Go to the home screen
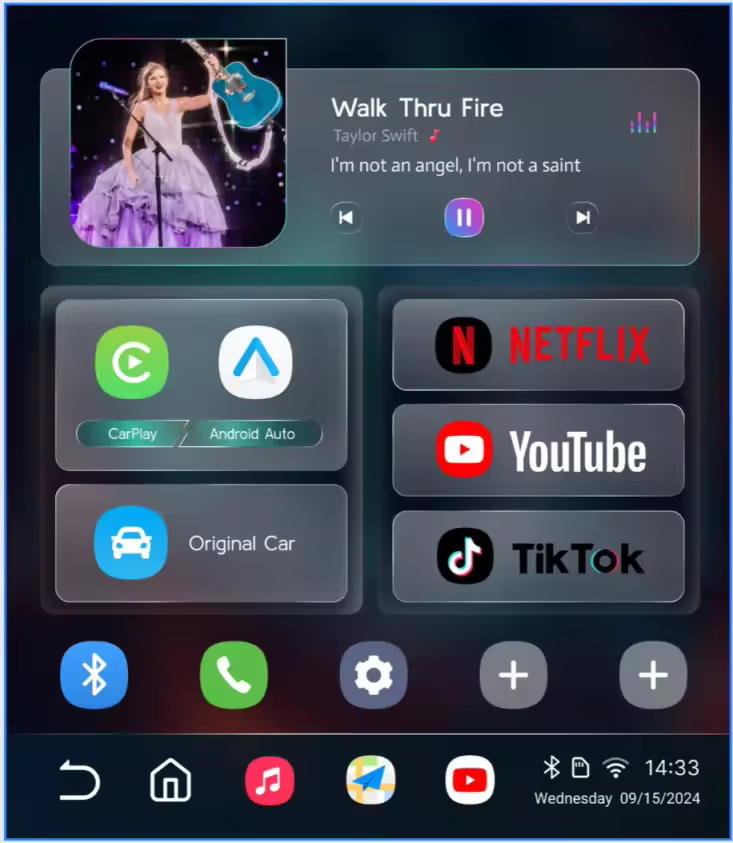733x843 pixels. (170, 780)
